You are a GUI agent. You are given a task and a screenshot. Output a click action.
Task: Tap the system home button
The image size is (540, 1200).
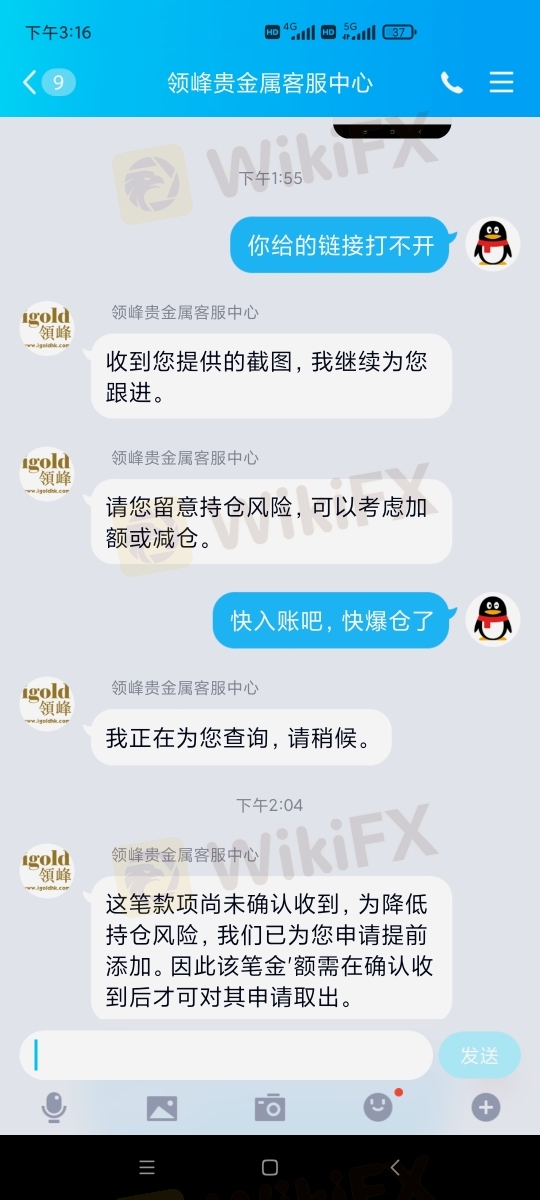[x=270, y=1167]
